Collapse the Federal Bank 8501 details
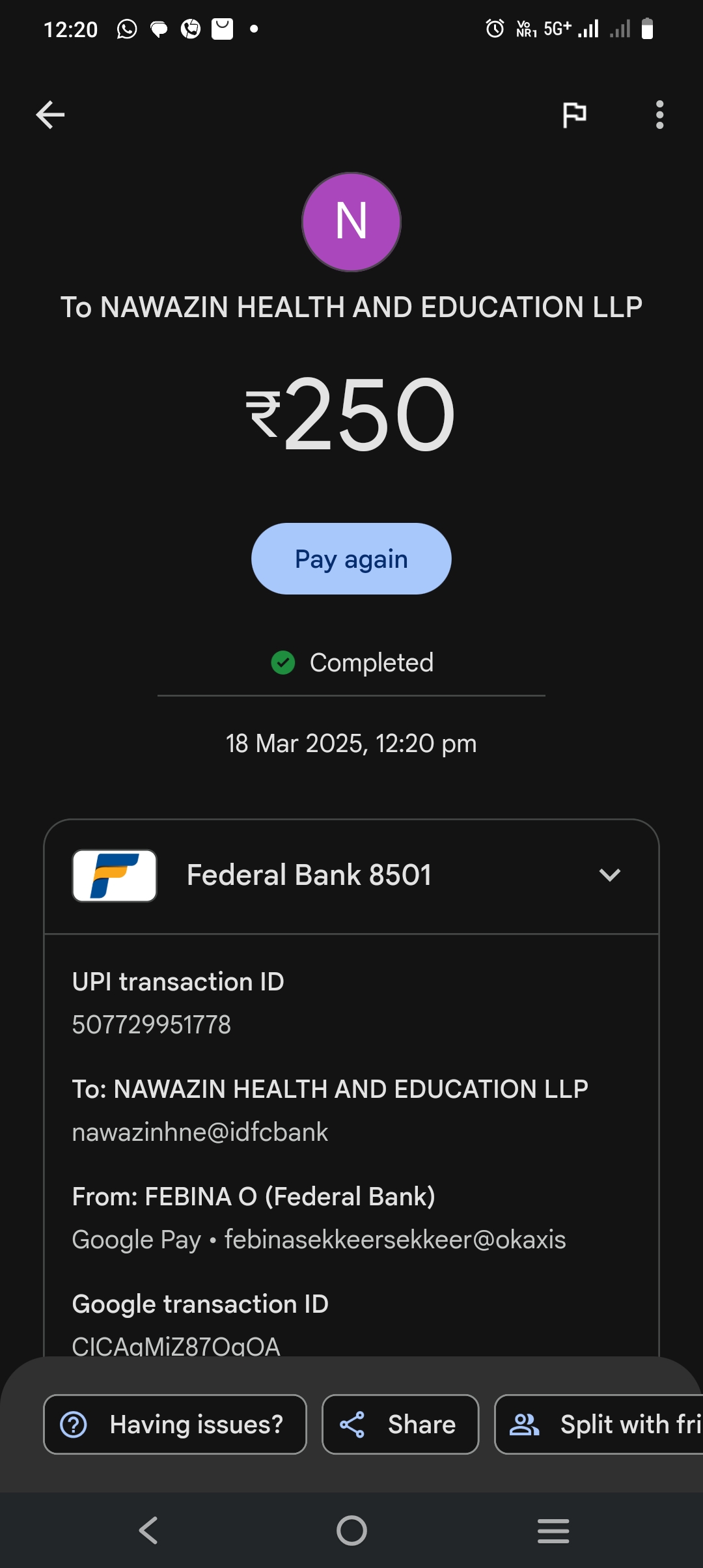This screenshot has width=703, height=1568. tap(609, 875)
